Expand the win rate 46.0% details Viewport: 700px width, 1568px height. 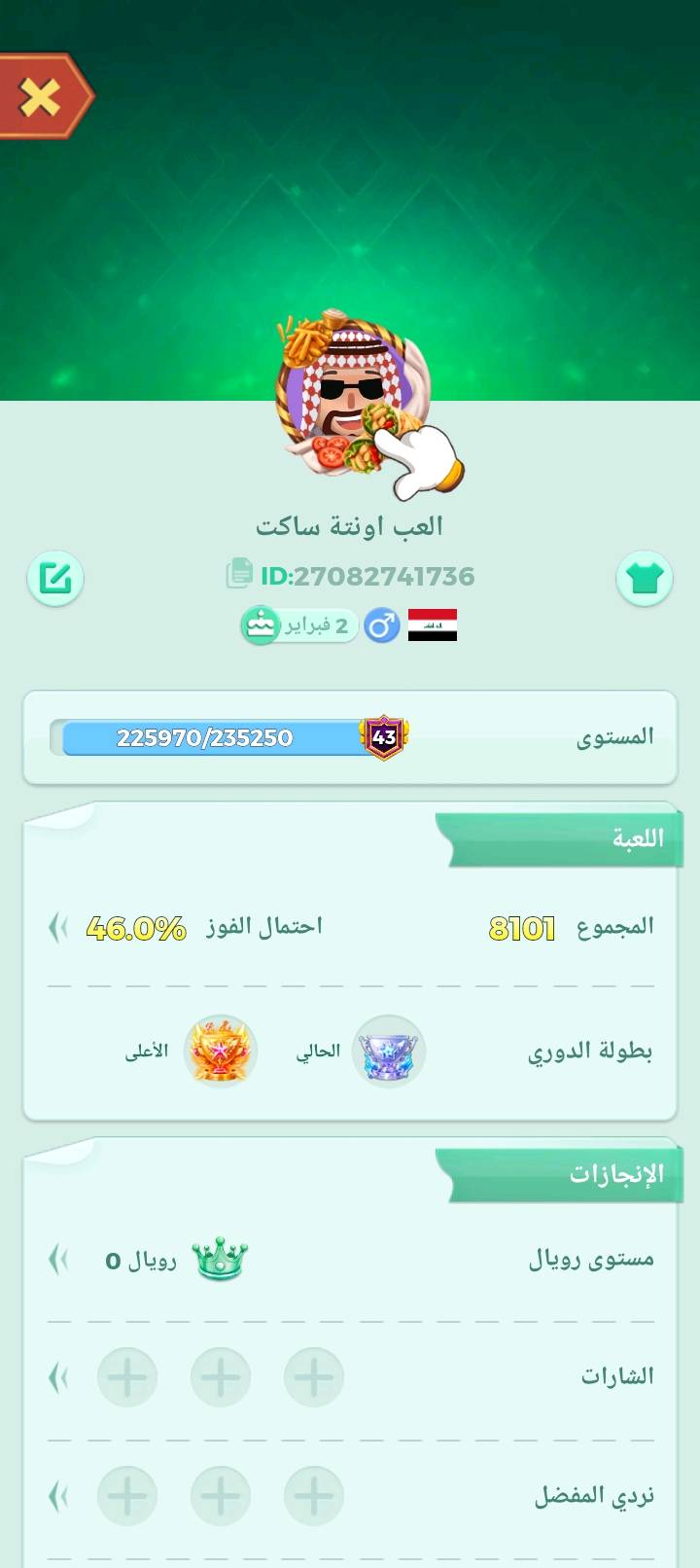(x=58, y=928)
